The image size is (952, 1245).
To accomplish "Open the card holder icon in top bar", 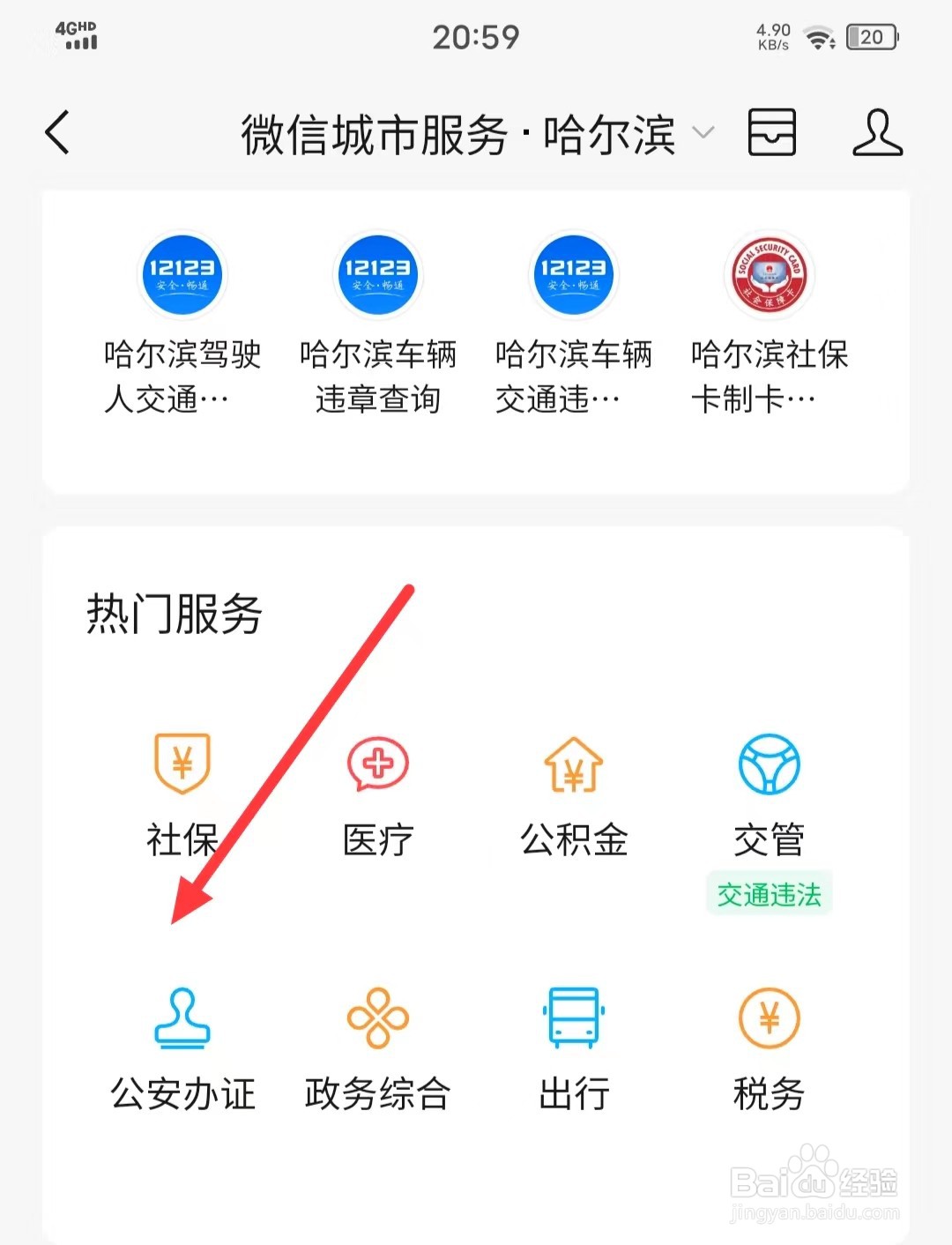I will (771, 133).
